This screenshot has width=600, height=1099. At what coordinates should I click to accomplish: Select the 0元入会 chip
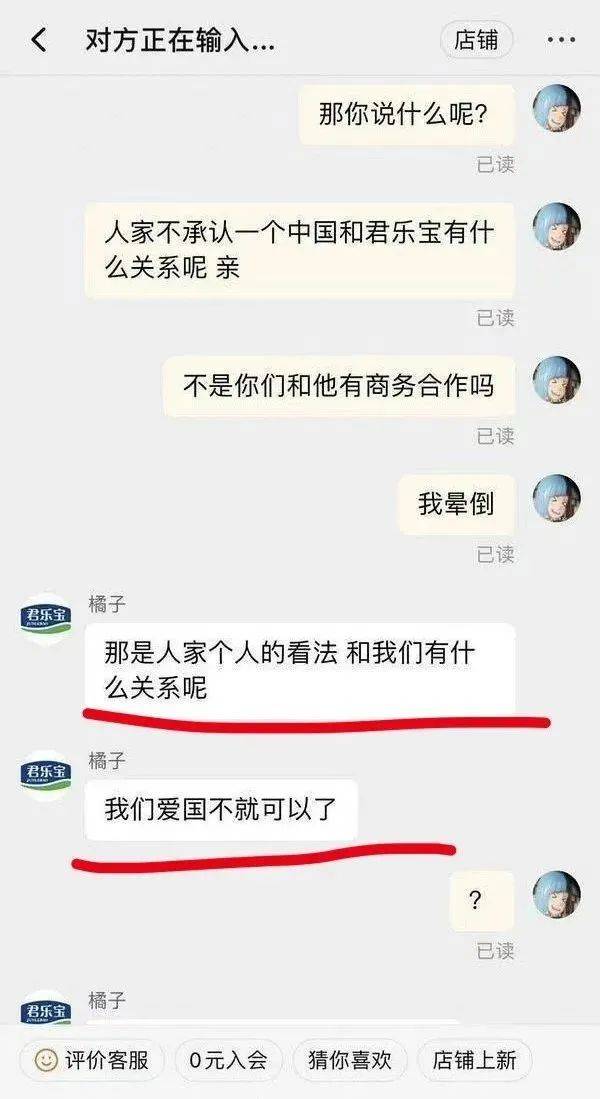point(229,1060)
